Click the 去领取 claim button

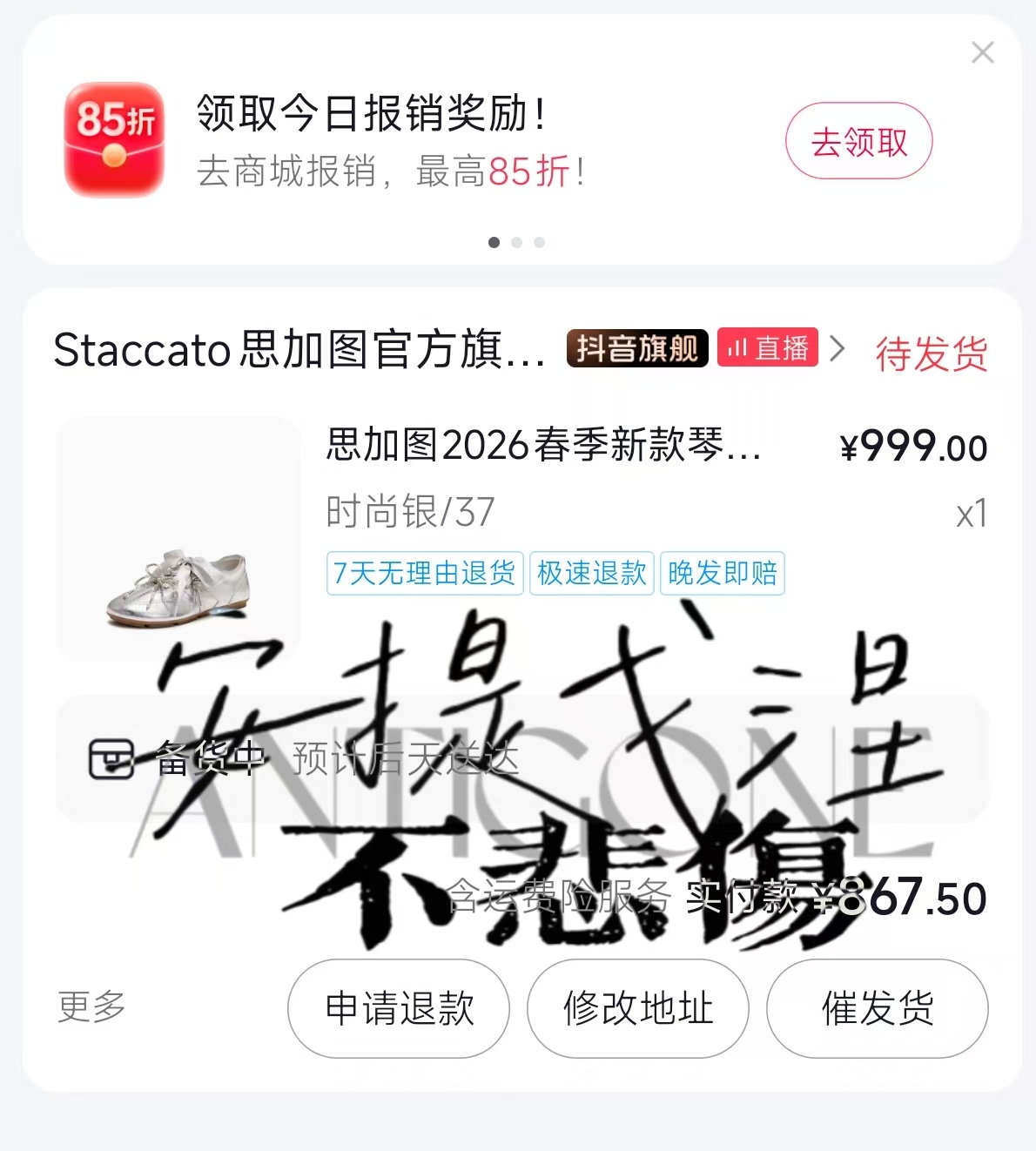click(x=858, y=139)
